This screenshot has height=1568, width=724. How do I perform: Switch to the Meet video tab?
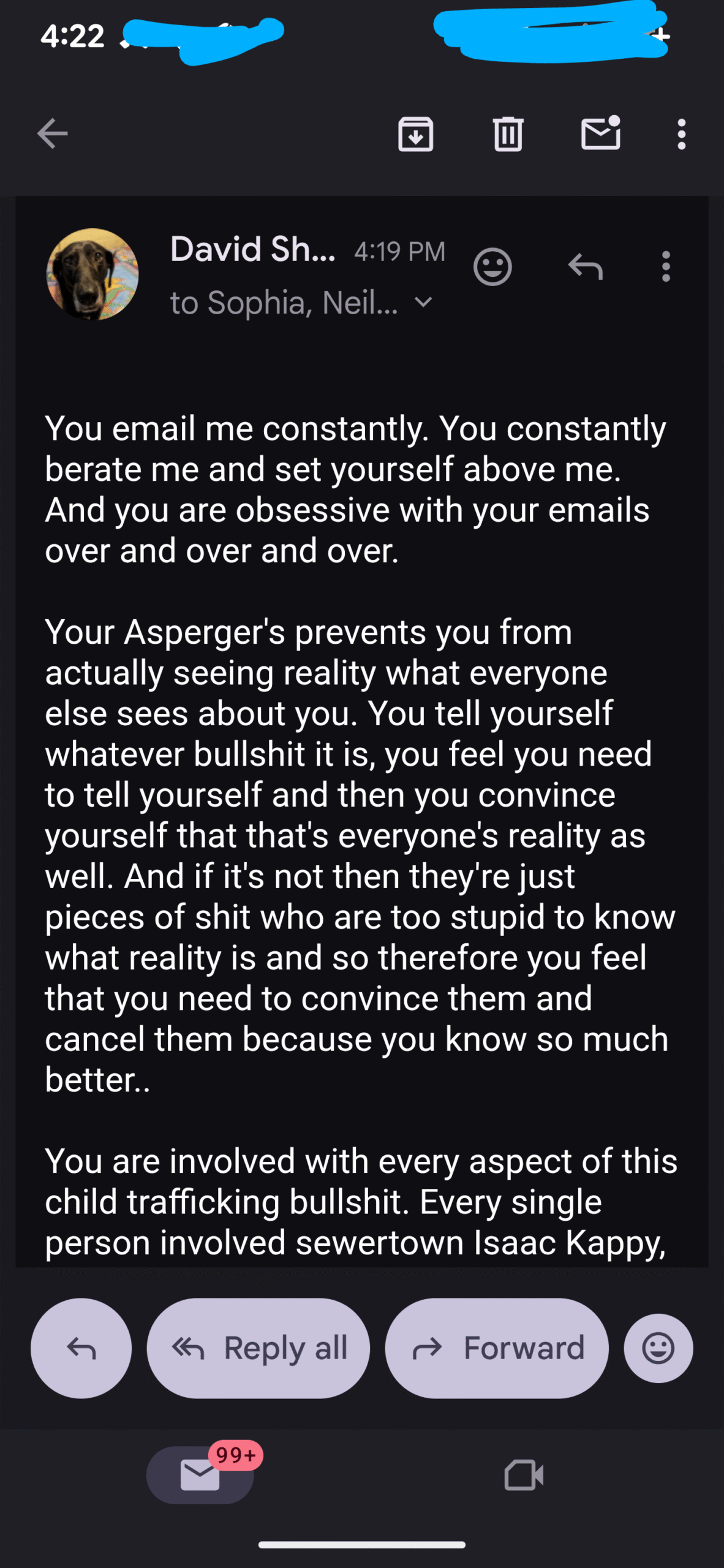[x=524, y=1474]
